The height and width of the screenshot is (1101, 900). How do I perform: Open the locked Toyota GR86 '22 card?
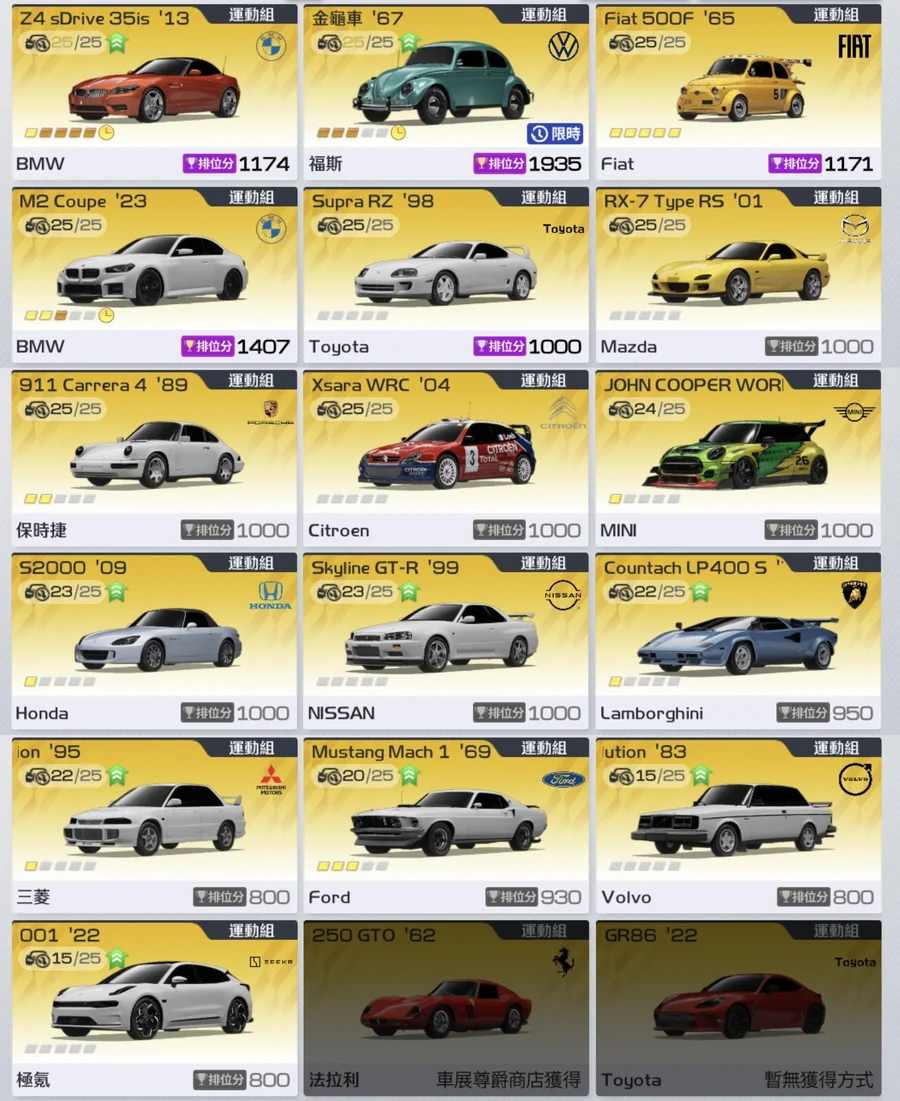point(738,1007)
